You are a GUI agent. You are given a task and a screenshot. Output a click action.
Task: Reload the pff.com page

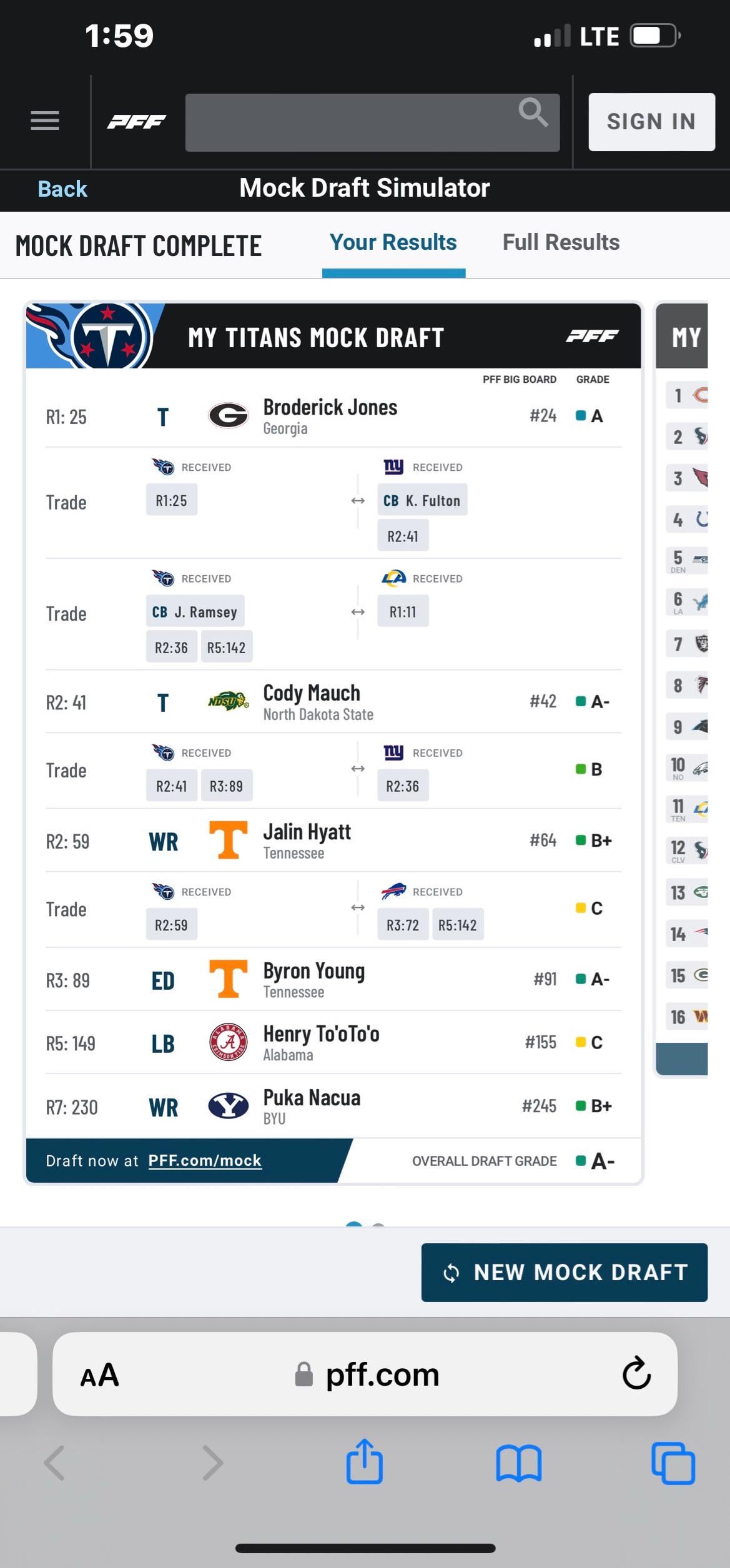coord(636,1374)
